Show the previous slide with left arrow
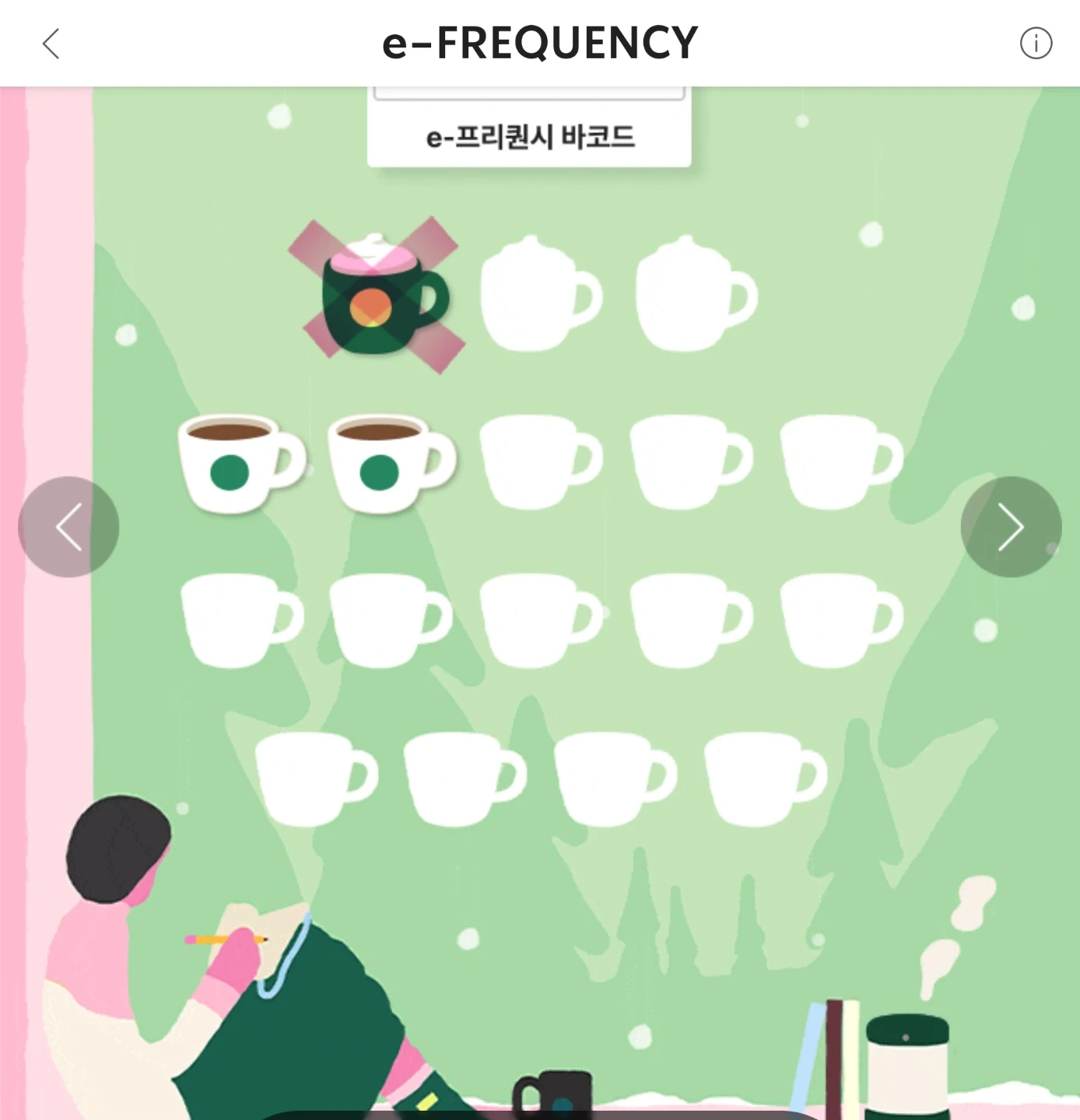The image size is (1080, 1120). tap(68, 527)
